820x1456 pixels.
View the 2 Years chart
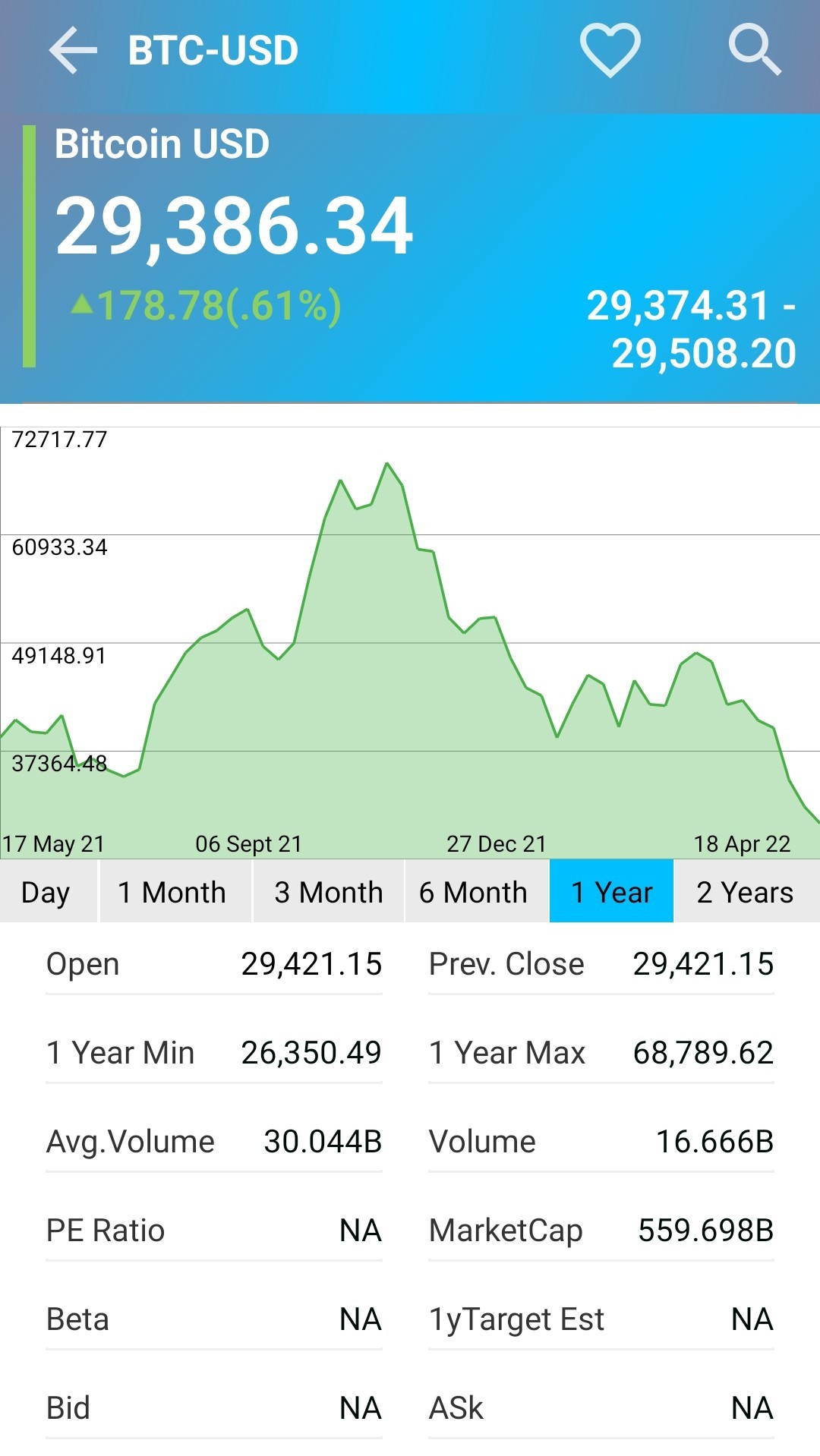pos(747,891)
